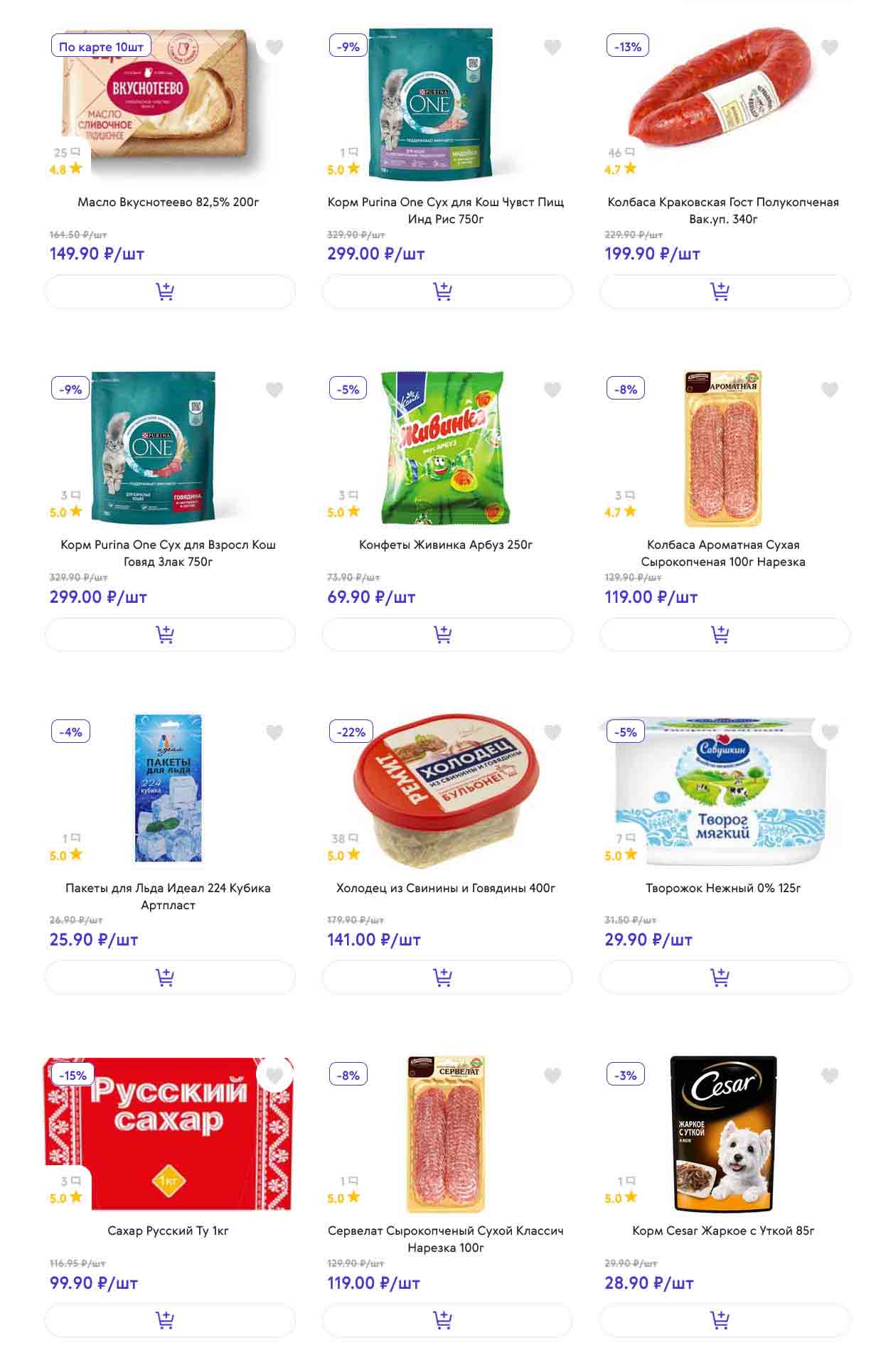Like Колбаса Краковская with heart icon
This screenshot has width=881, height=1372.
click(829, 47)
